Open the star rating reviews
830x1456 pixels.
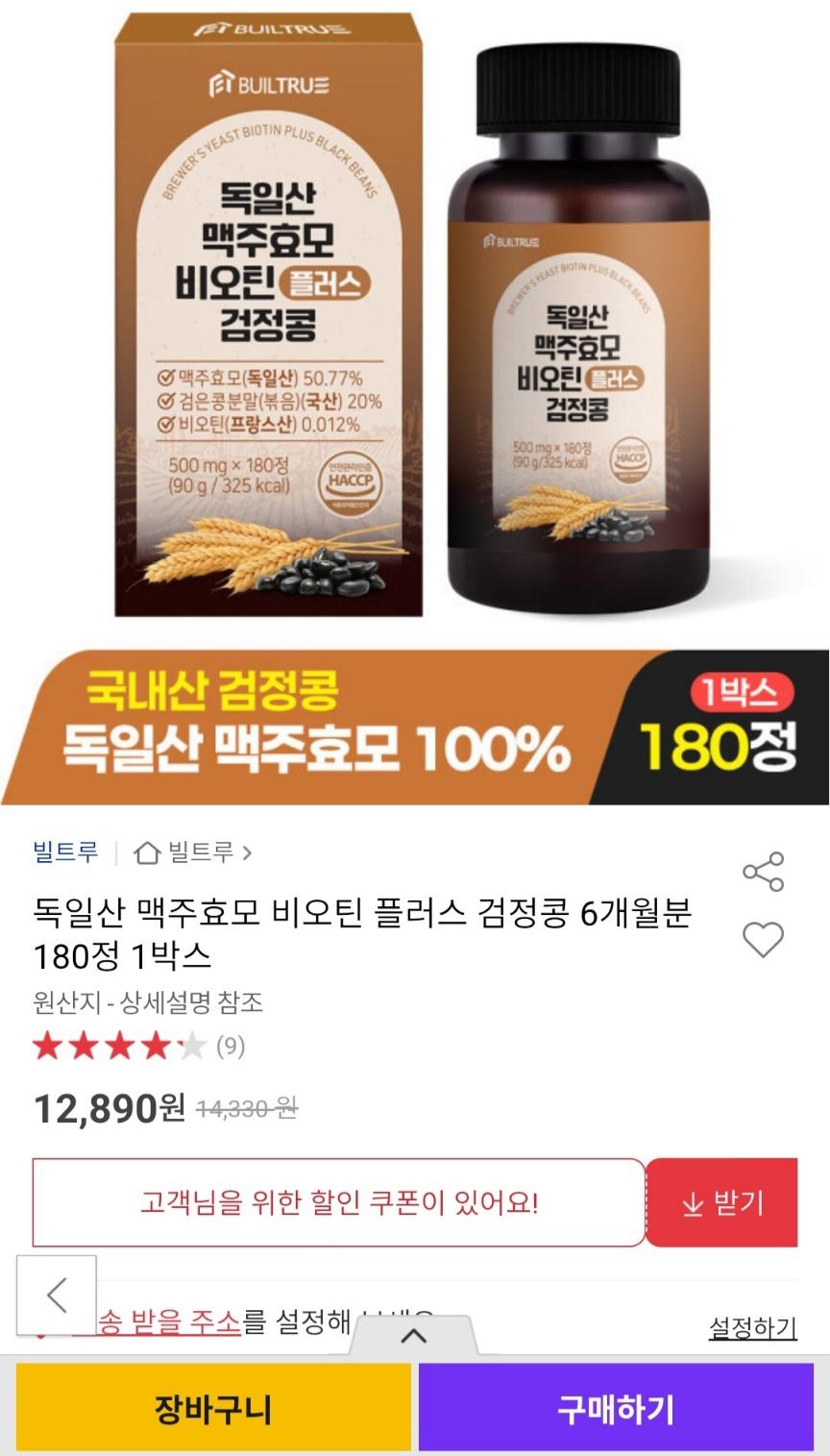coord(139,1047)
